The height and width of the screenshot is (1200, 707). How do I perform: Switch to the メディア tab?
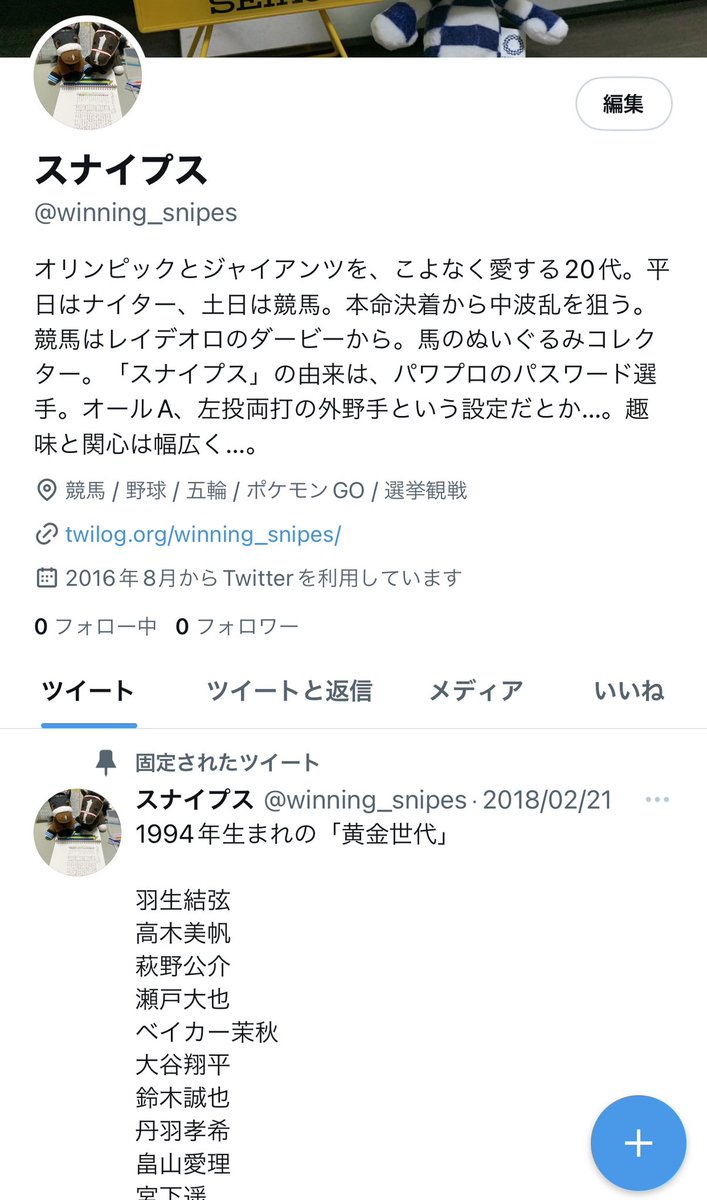tap(476, 690)
